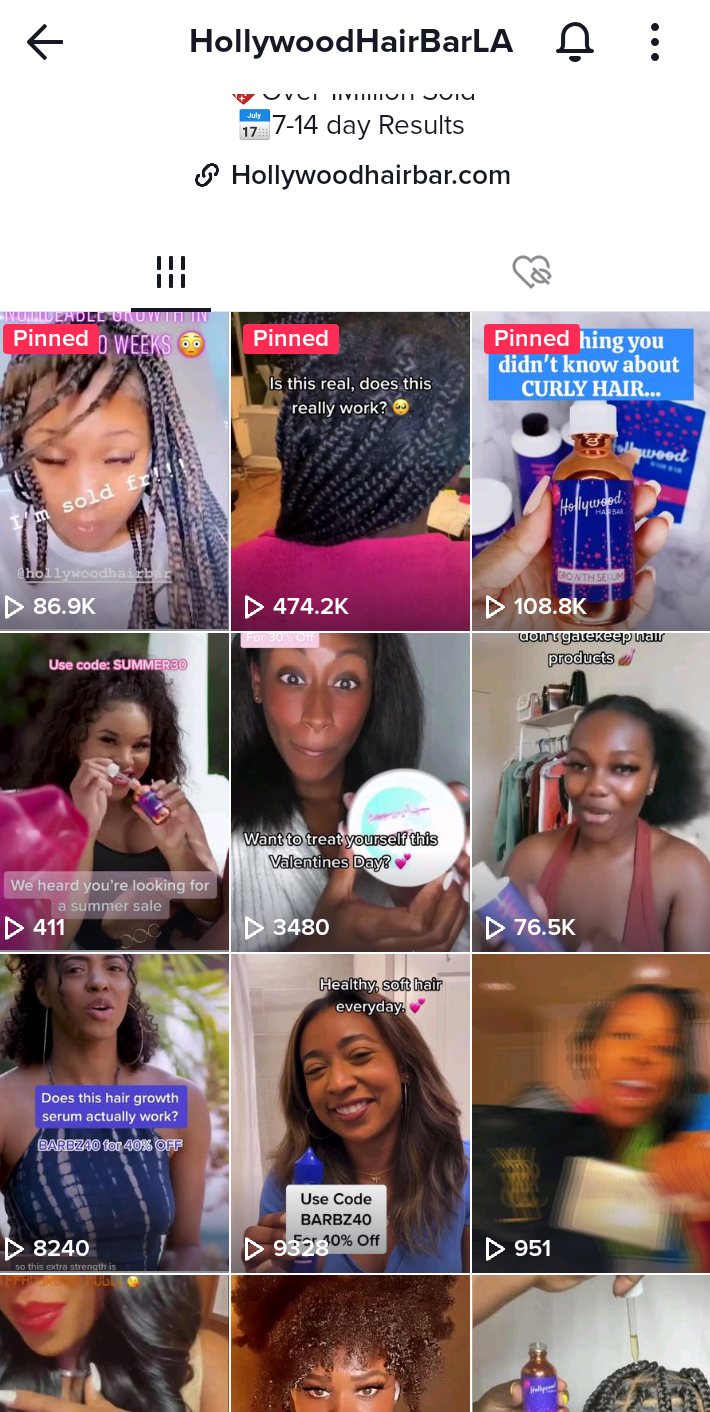Play the pinned 'Is this real' video
Image resolution: width=710 pixels, height=1412 pixels.
point(350,471)
